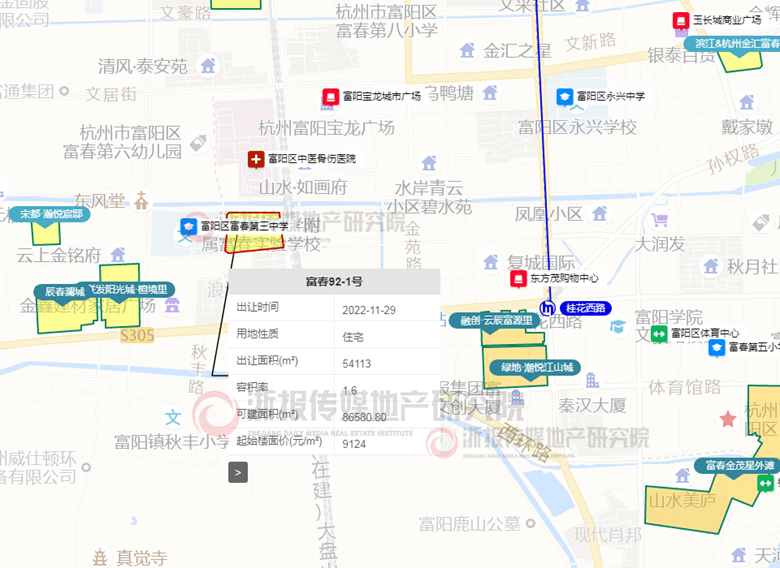Screen dimensions: 780x568
Task: Select the 山水美庐 land parcel
Action: tap(680, 498)
